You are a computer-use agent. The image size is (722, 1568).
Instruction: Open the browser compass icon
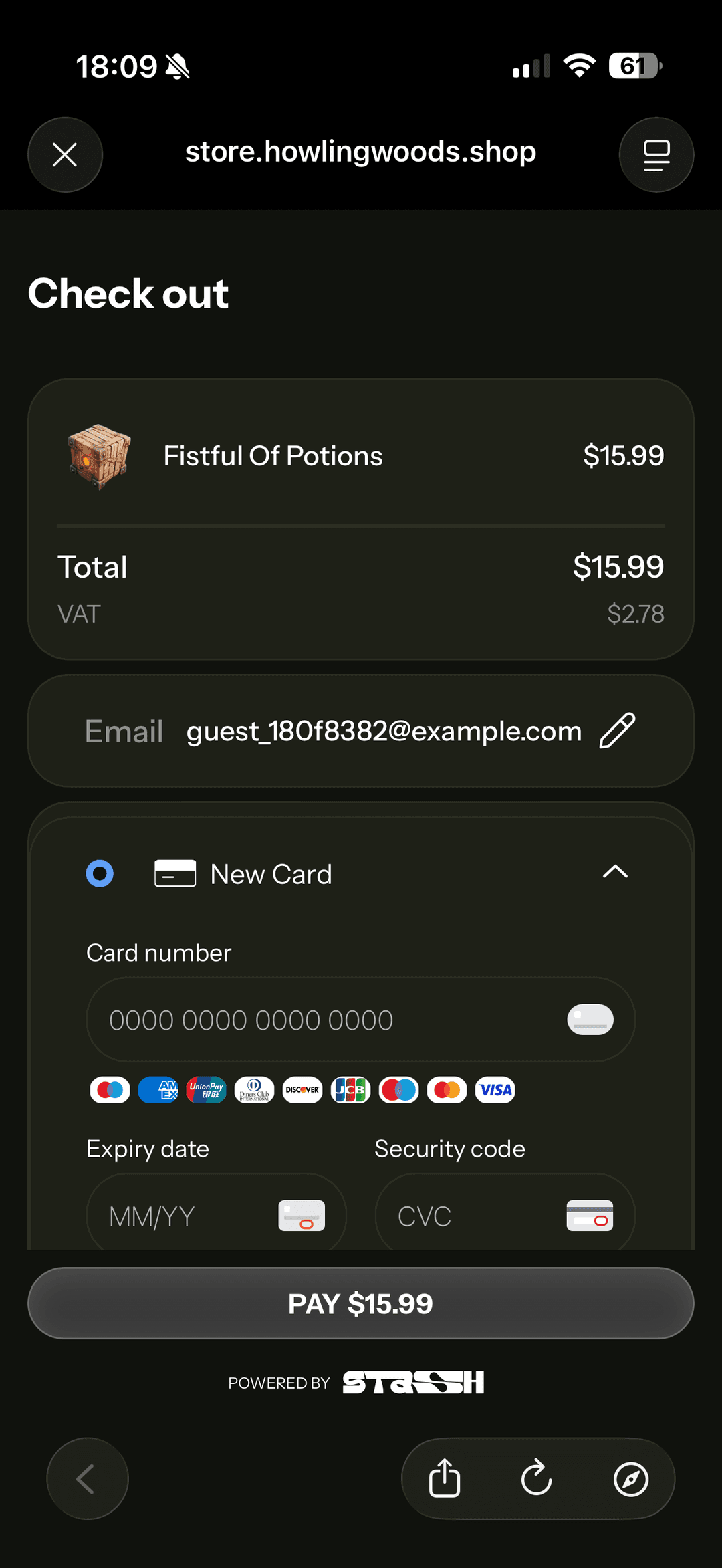(630, 1479)
